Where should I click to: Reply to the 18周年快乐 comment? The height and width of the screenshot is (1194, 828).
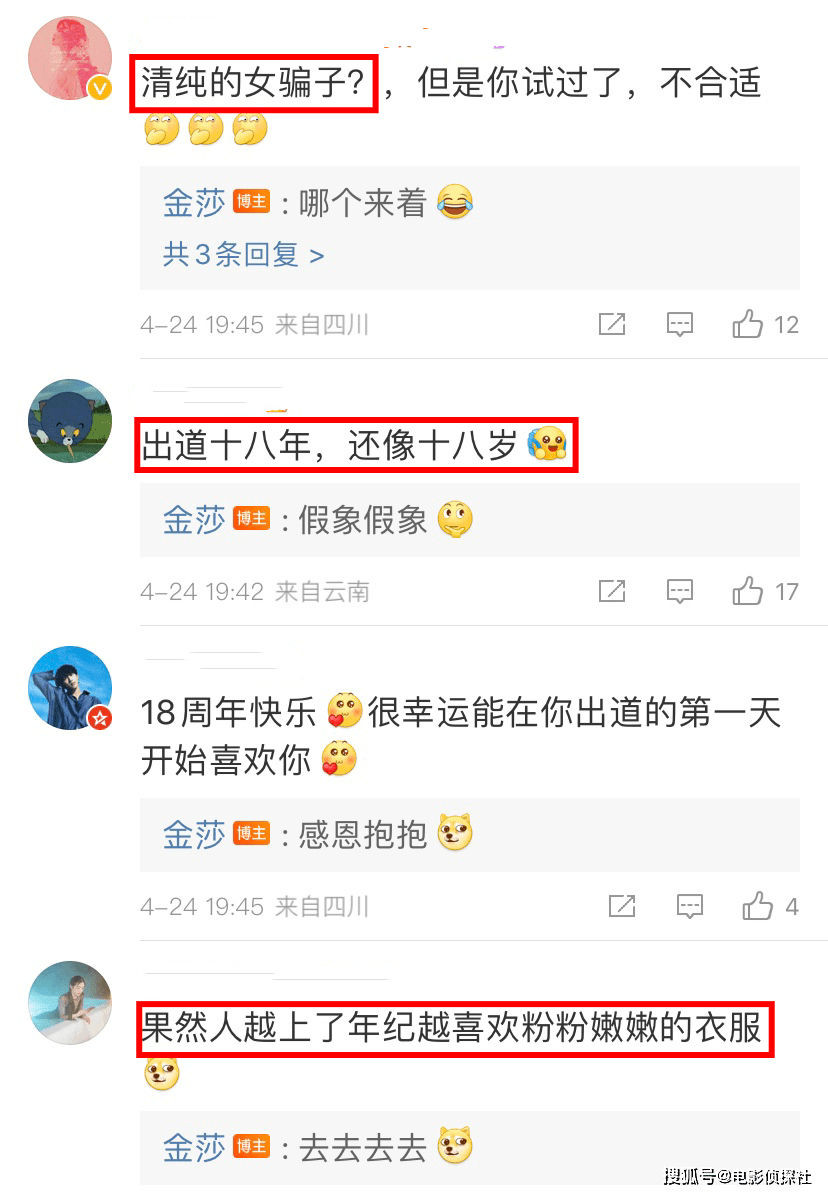click(690, 906)
